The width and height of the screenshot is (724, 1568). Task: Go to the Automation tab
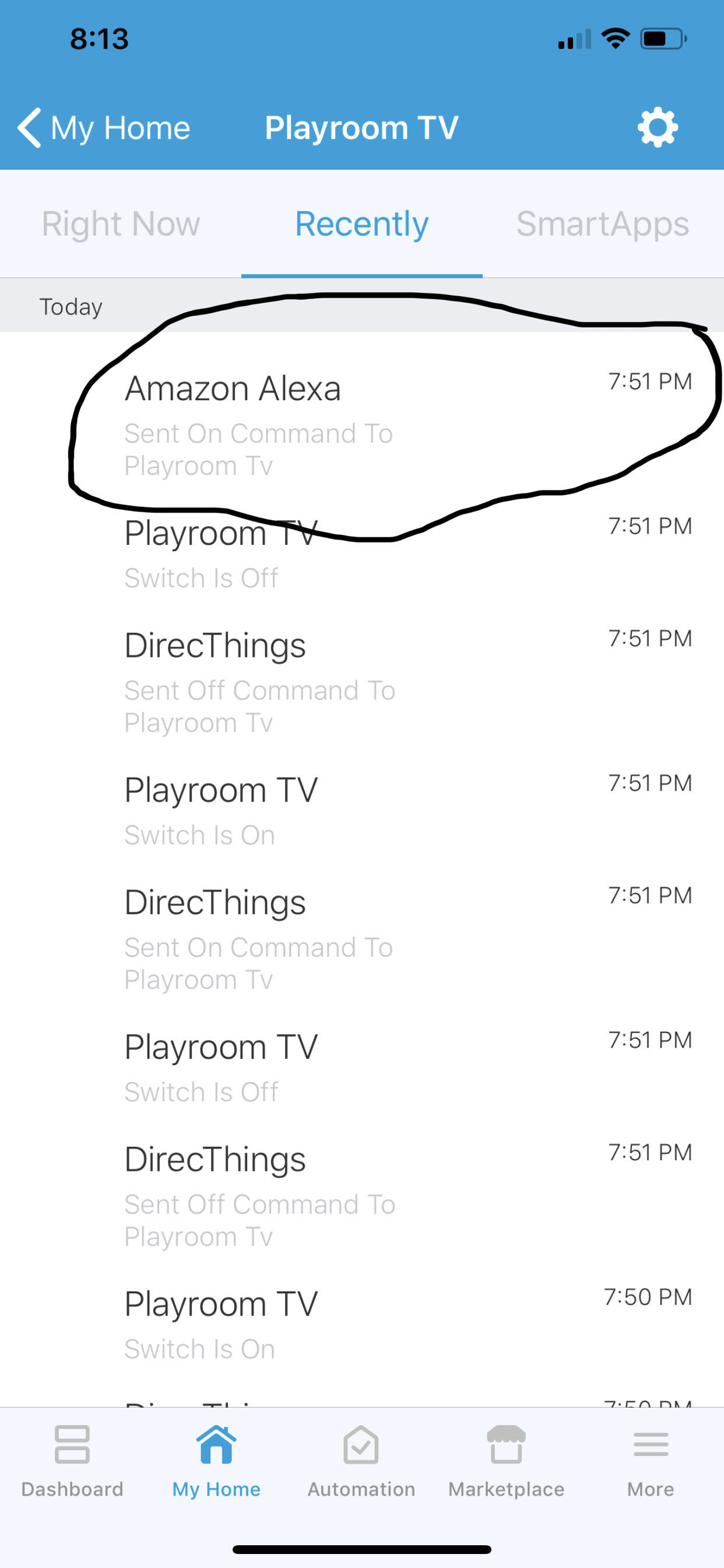point(361,1461)
